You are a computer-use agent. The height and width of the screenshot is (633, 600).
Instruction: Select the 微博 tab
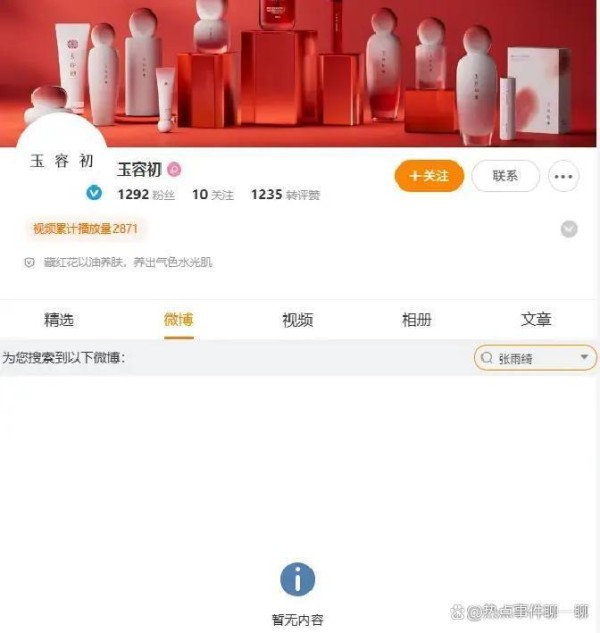(179, 320)
